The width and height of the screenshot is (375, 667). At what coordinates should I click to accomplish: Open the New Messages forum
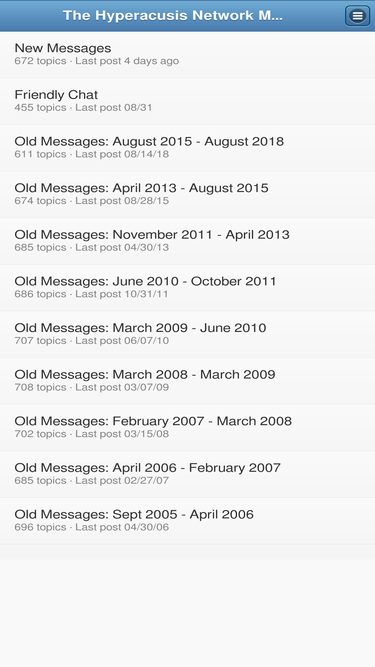point(188,54)
